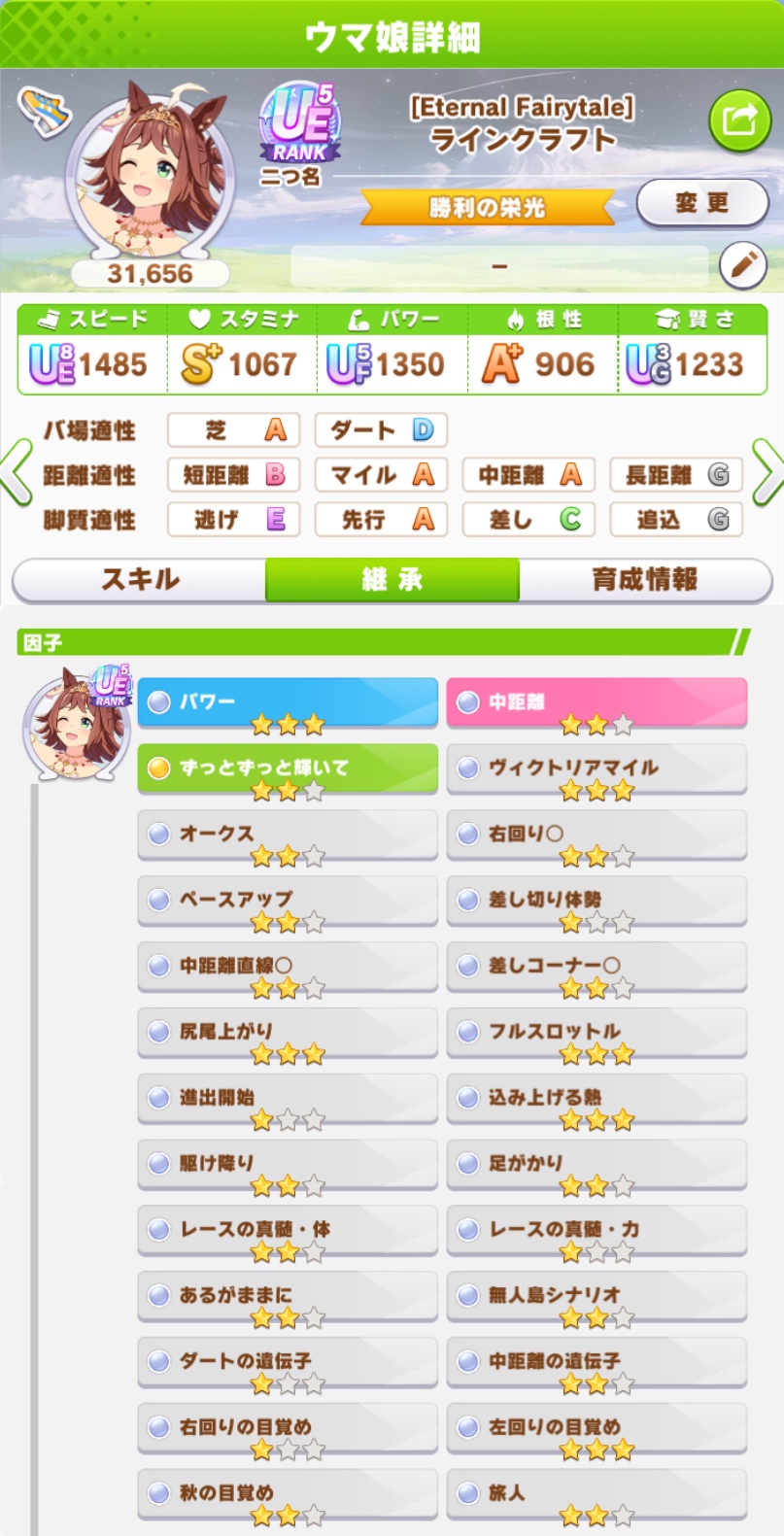Open the green ずっとずっと輝いて factor

click(288, 768)
